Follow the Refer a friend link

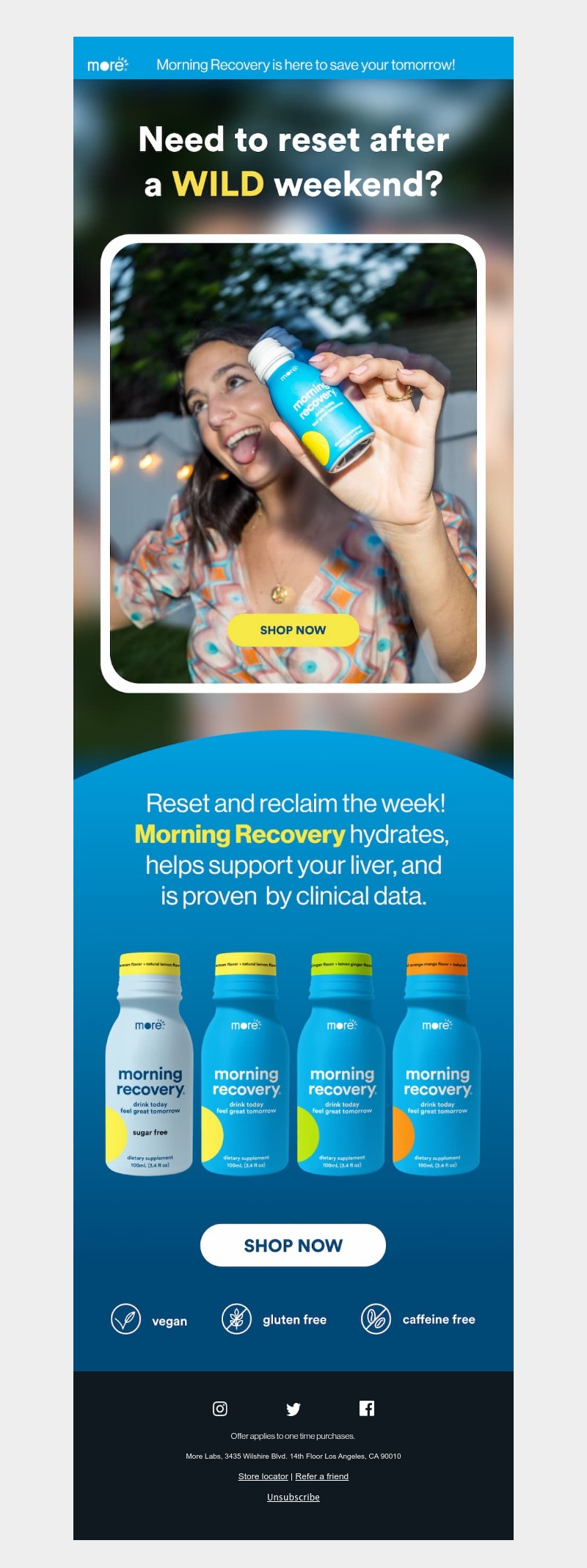tap(321, 1476)
